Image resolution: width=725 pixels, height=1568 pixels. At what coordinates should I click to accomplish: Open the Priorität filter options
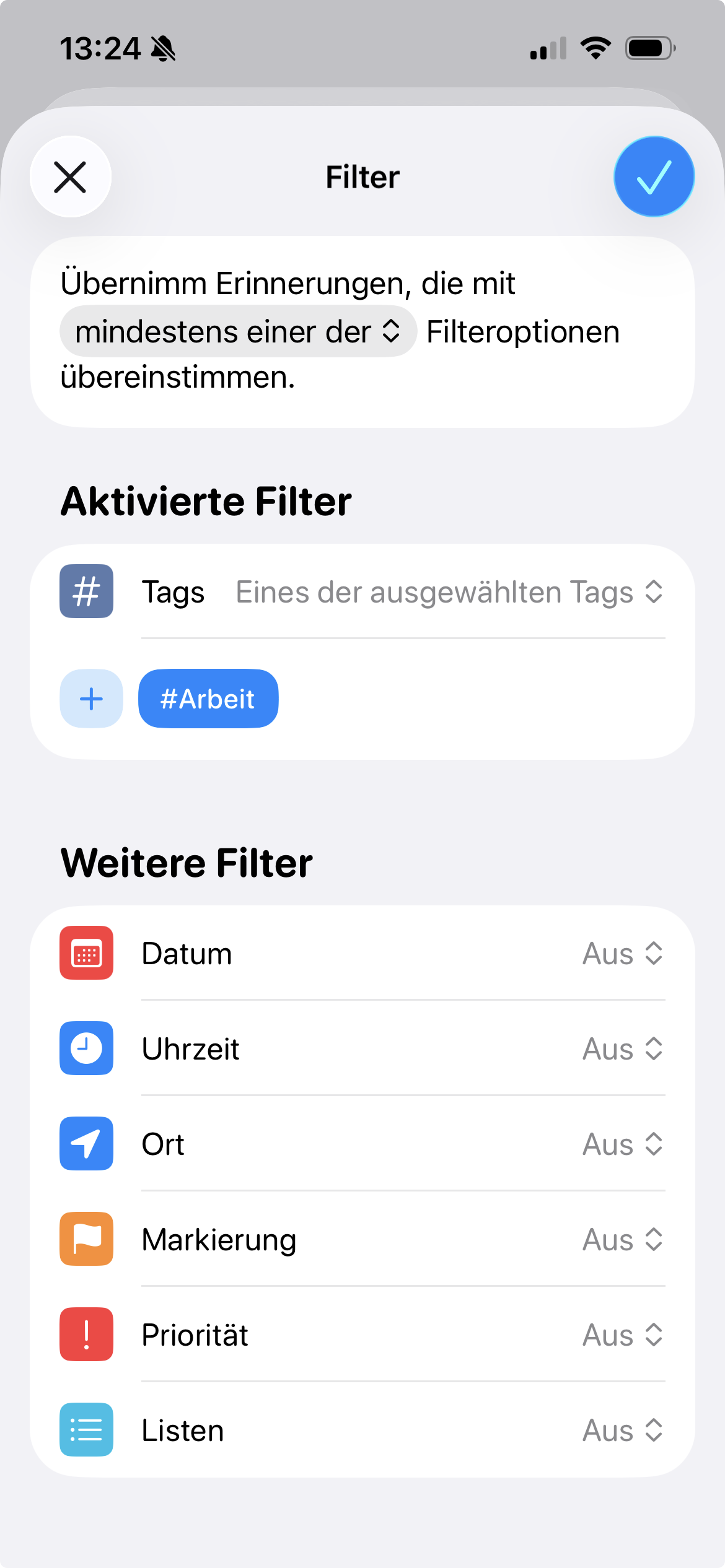[622, 1335]
